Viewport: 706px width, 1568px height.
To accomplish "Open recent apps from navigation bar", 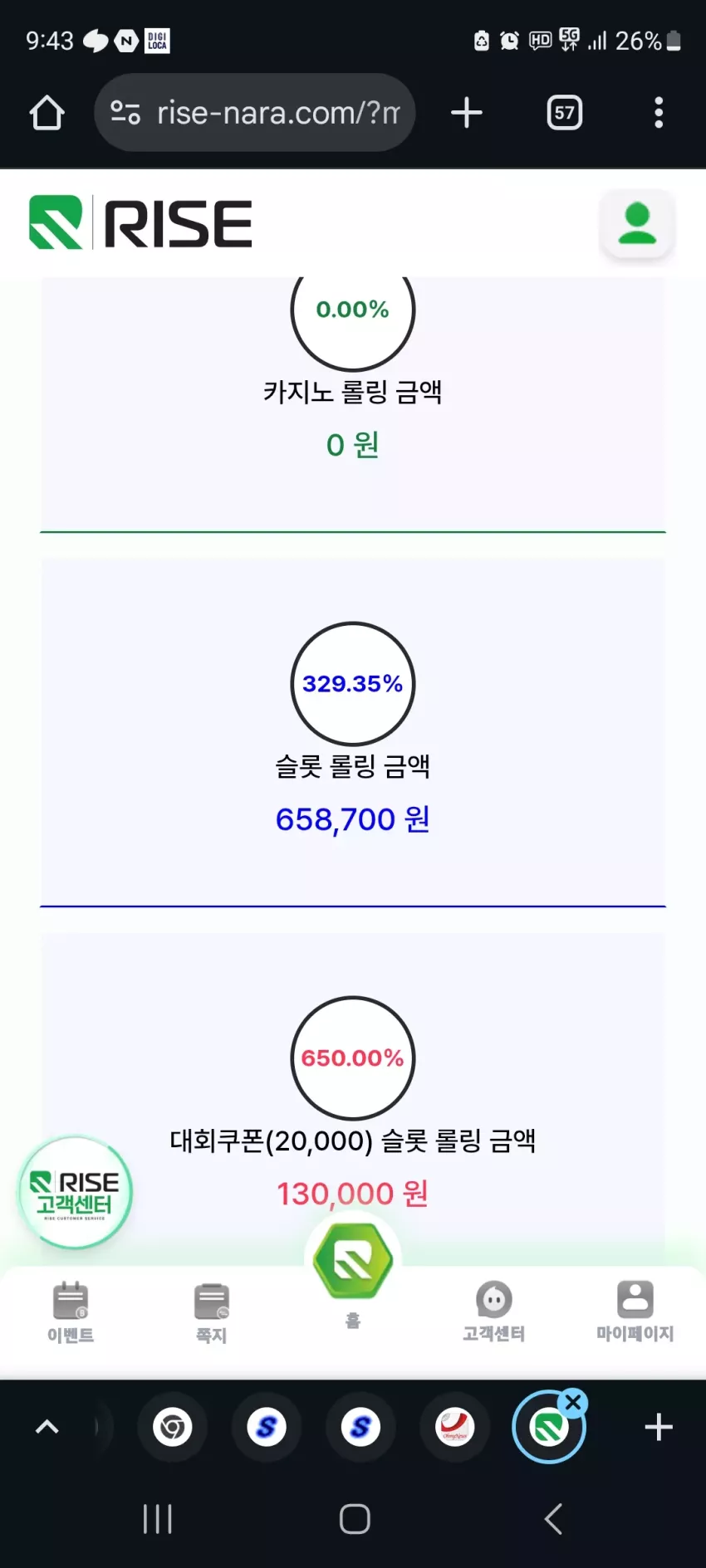I will pos(158,1519).
